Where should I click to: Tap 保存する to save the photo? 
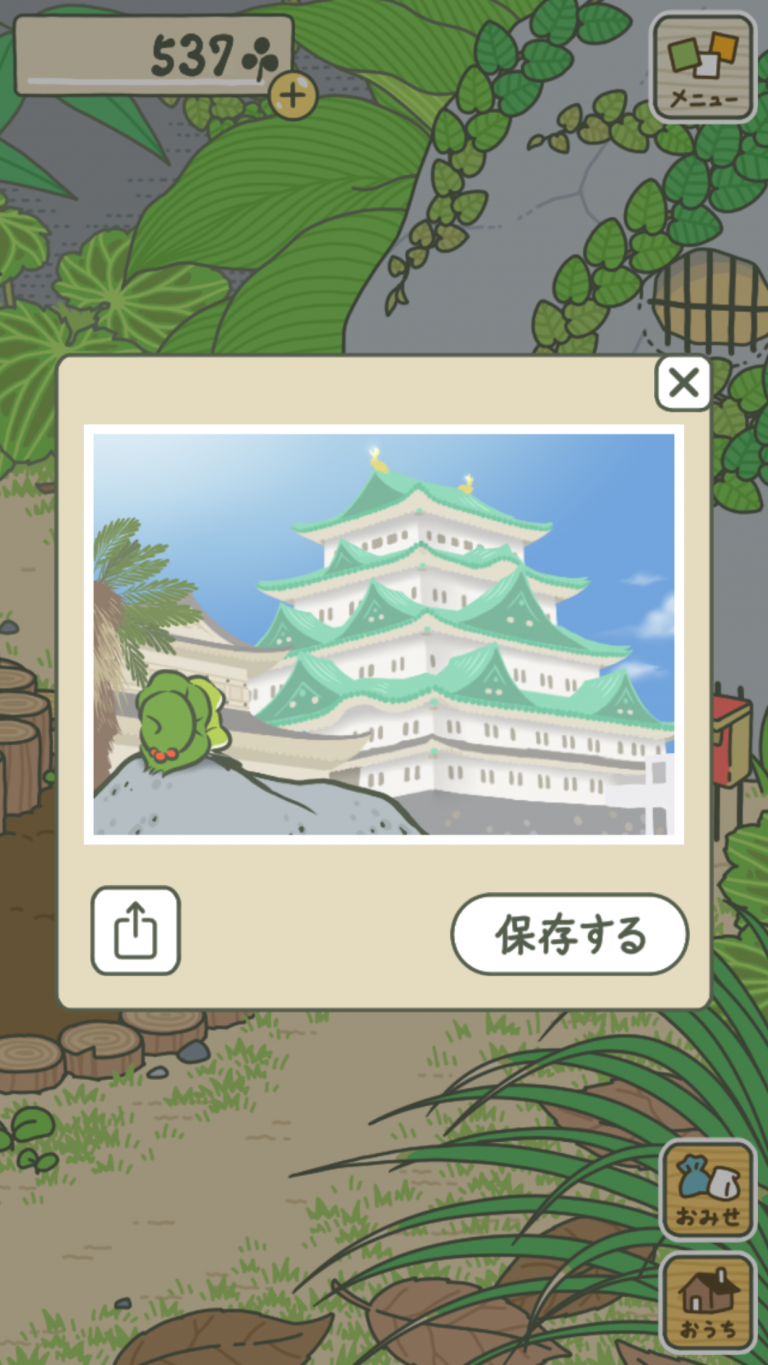(x=570, y=934)
